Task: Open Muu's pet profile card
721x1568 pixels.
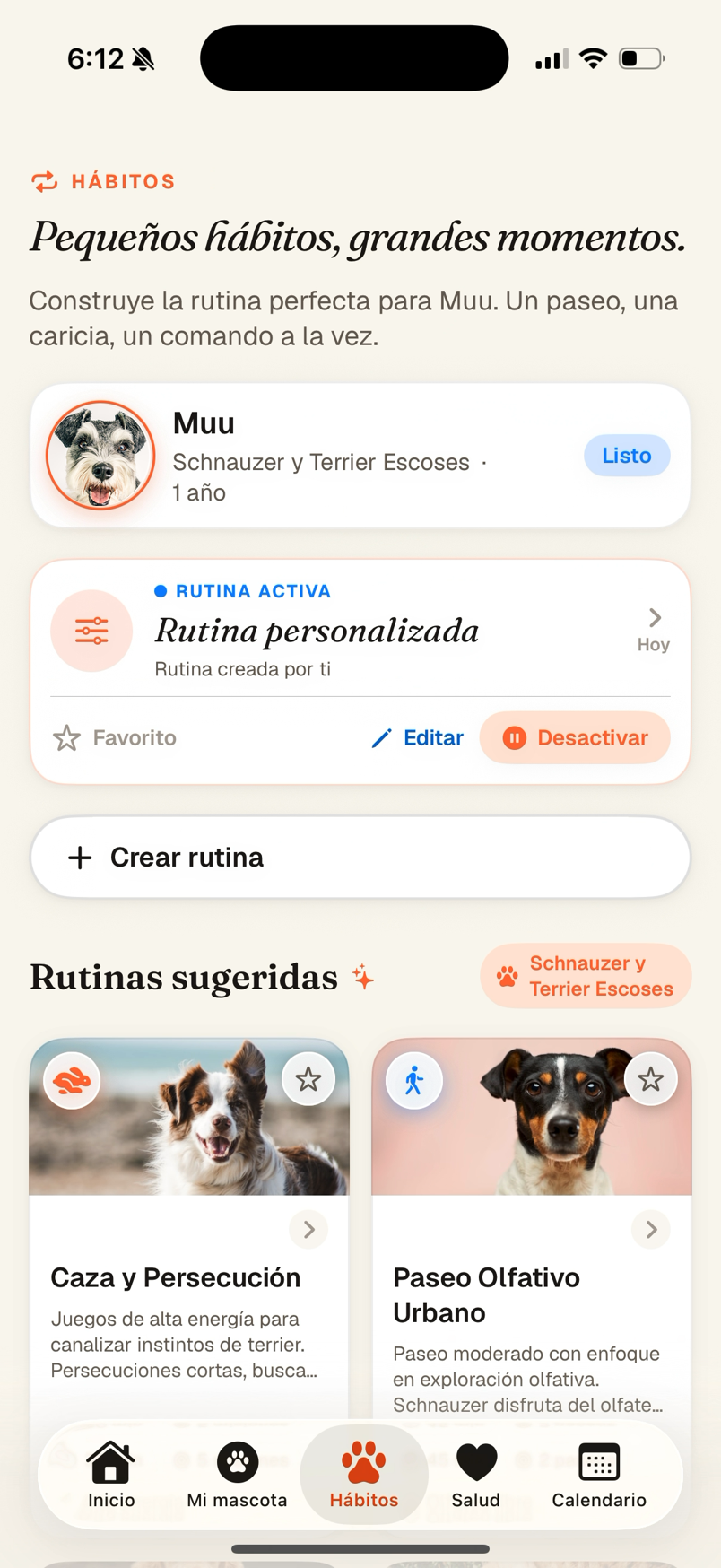Action: [360, 456]
